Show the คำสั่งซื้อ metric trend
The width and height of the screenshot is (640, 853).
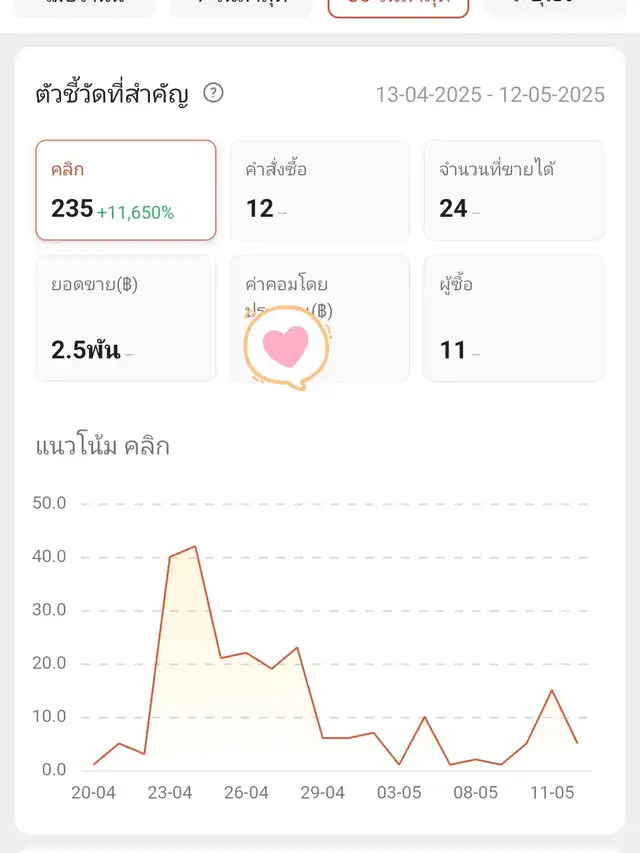(320, 190)
